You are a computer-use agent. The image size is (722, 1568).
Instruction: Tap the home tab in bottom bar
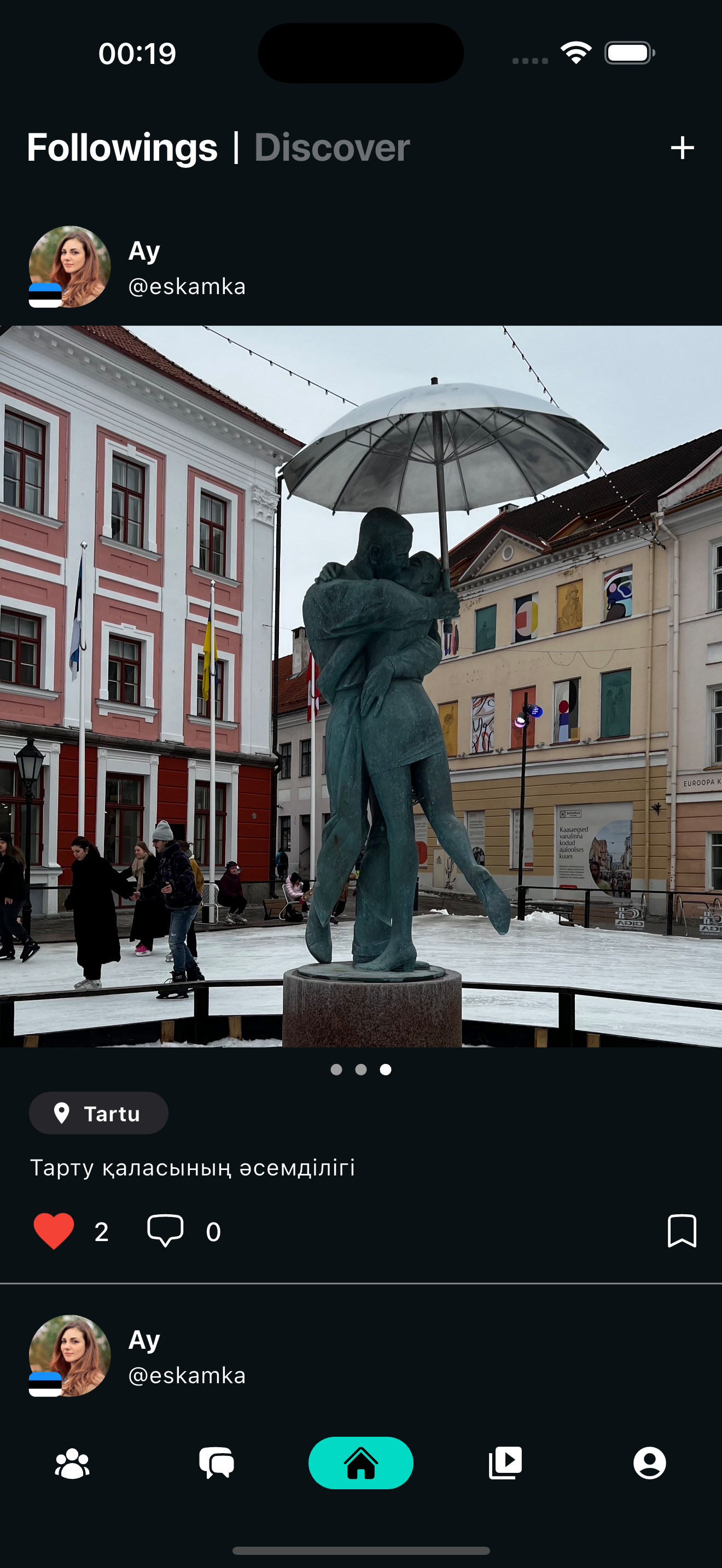tap(361, 1464)
